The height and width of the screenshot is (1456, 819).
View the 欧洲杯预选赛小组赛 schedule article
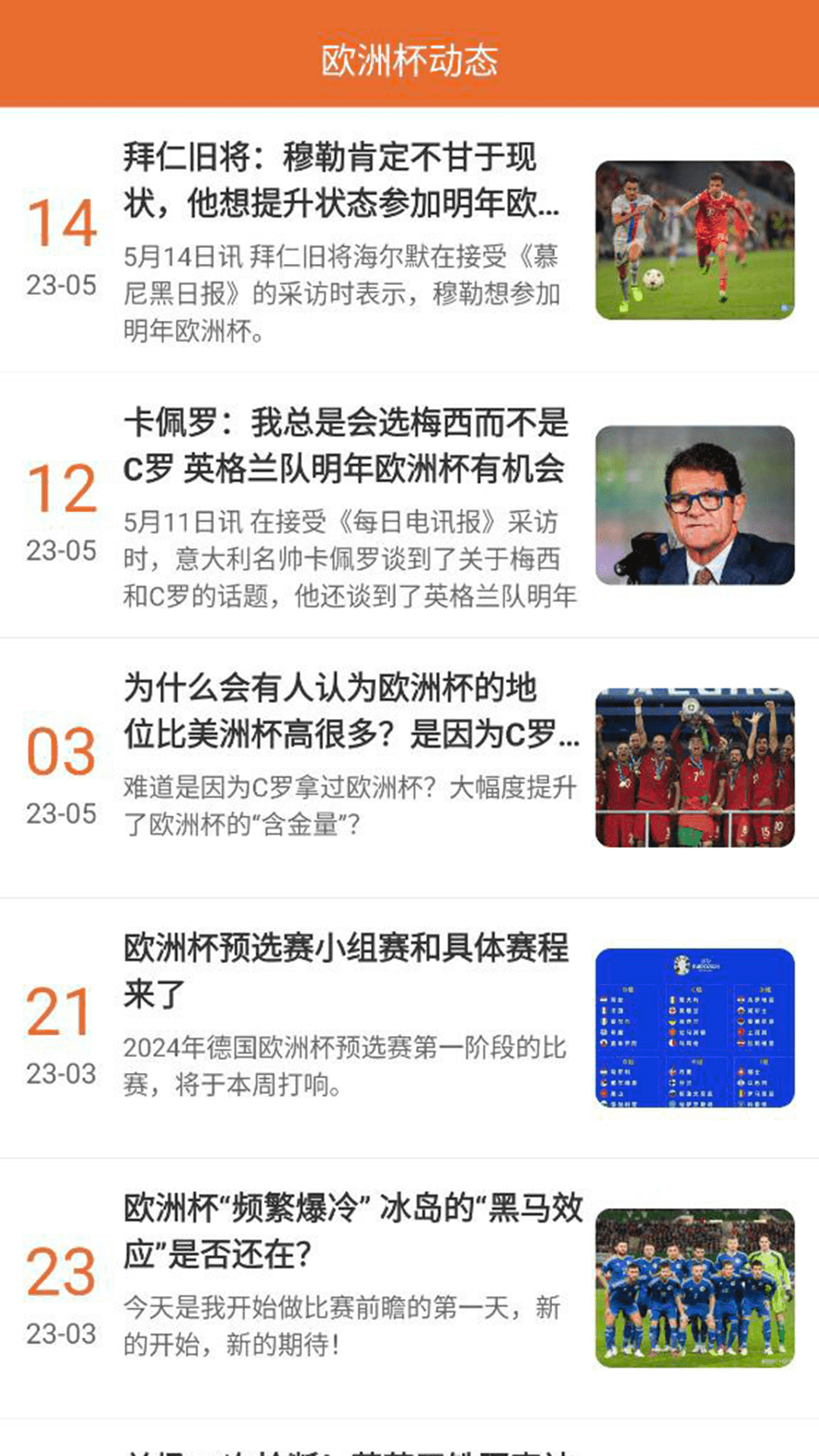(x=345, y=971)
